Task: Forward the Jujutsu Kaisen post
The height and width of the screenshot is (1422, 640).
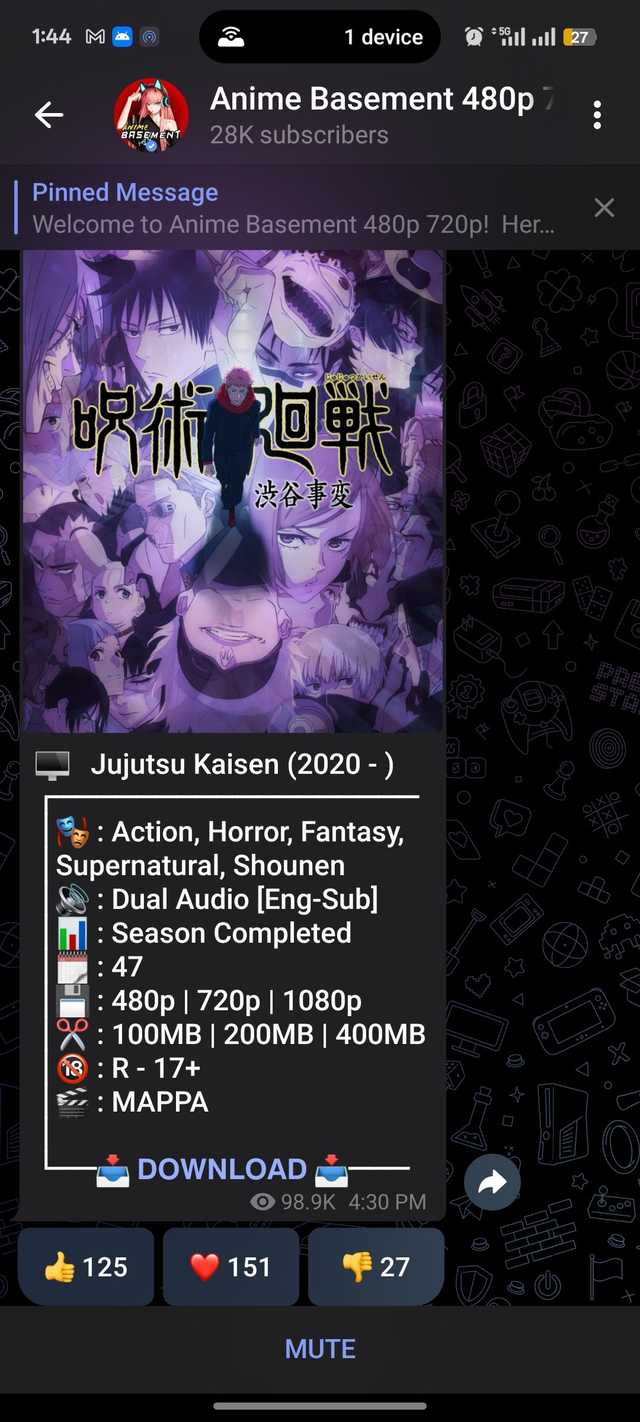Action: pos(492,1184)
